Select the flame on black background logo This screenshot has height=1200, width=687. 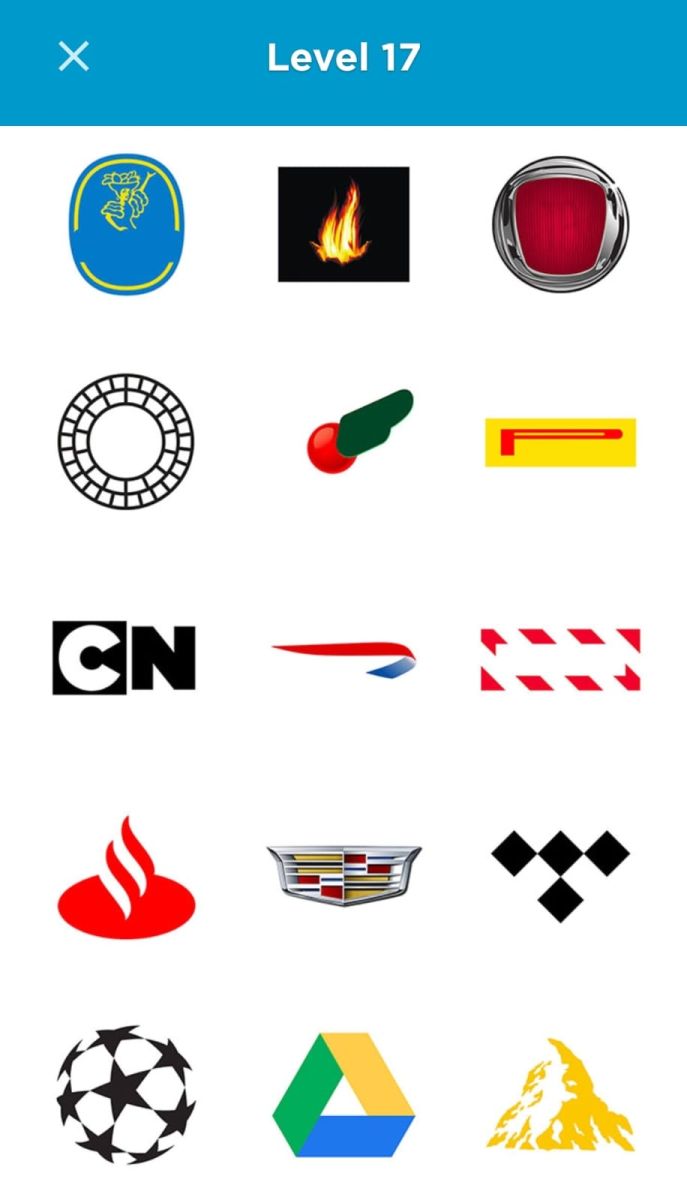344,224
